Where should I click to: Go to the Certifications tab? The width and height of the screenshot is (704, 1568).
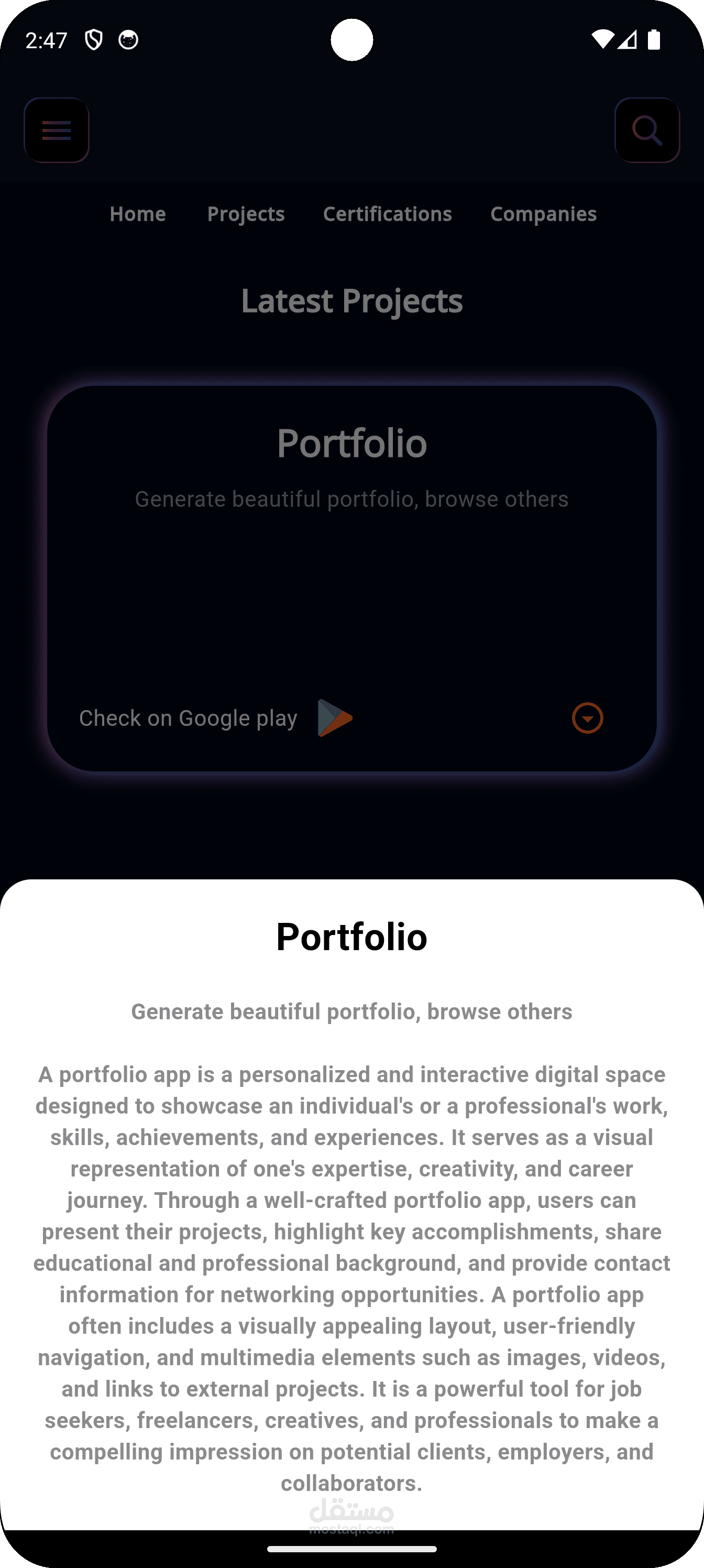click(387, 214)
